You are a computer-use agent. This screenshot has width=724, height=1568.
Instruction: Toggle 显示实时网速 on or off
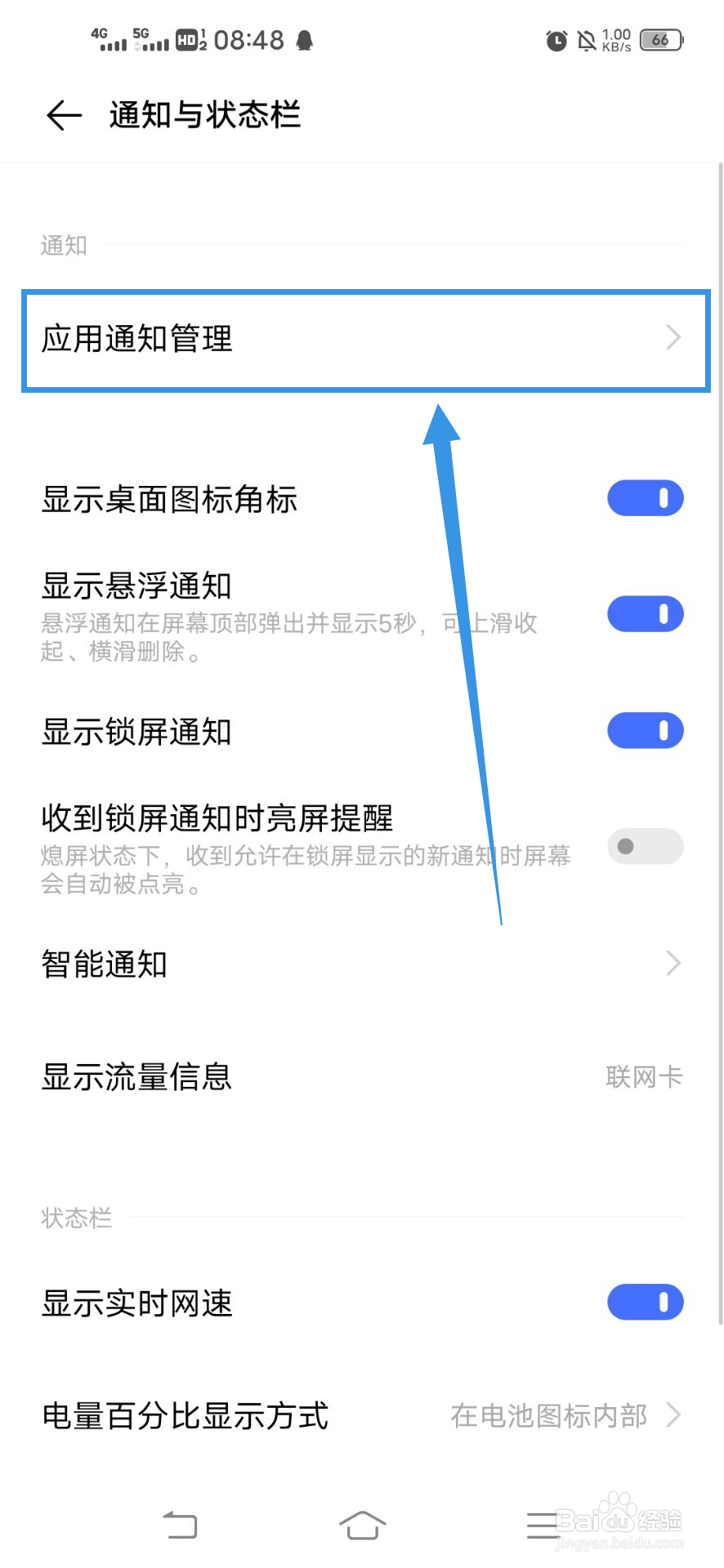click(645, 1303)
